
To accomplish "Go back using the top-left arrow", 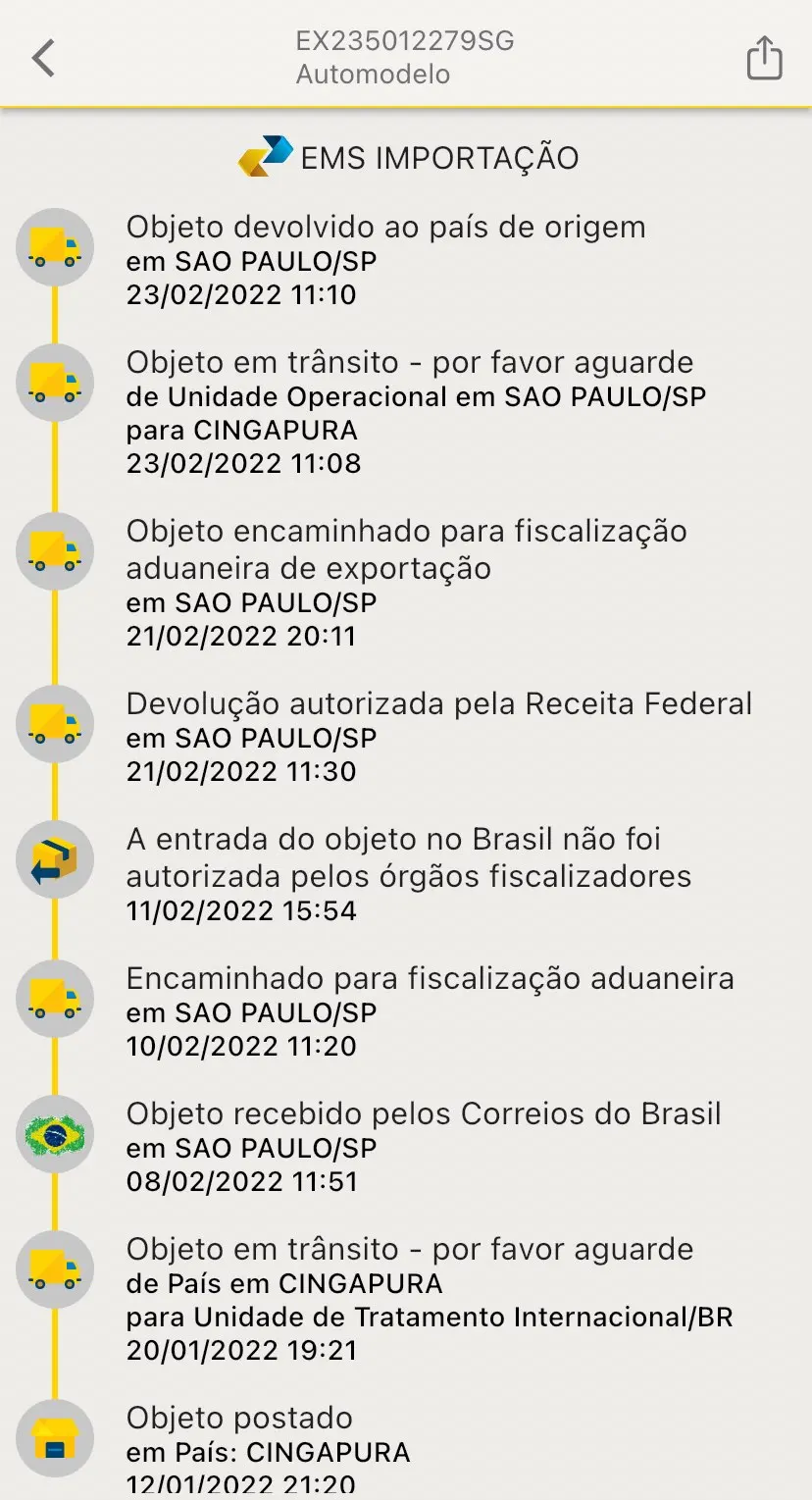I will click(x=44, y=59).
